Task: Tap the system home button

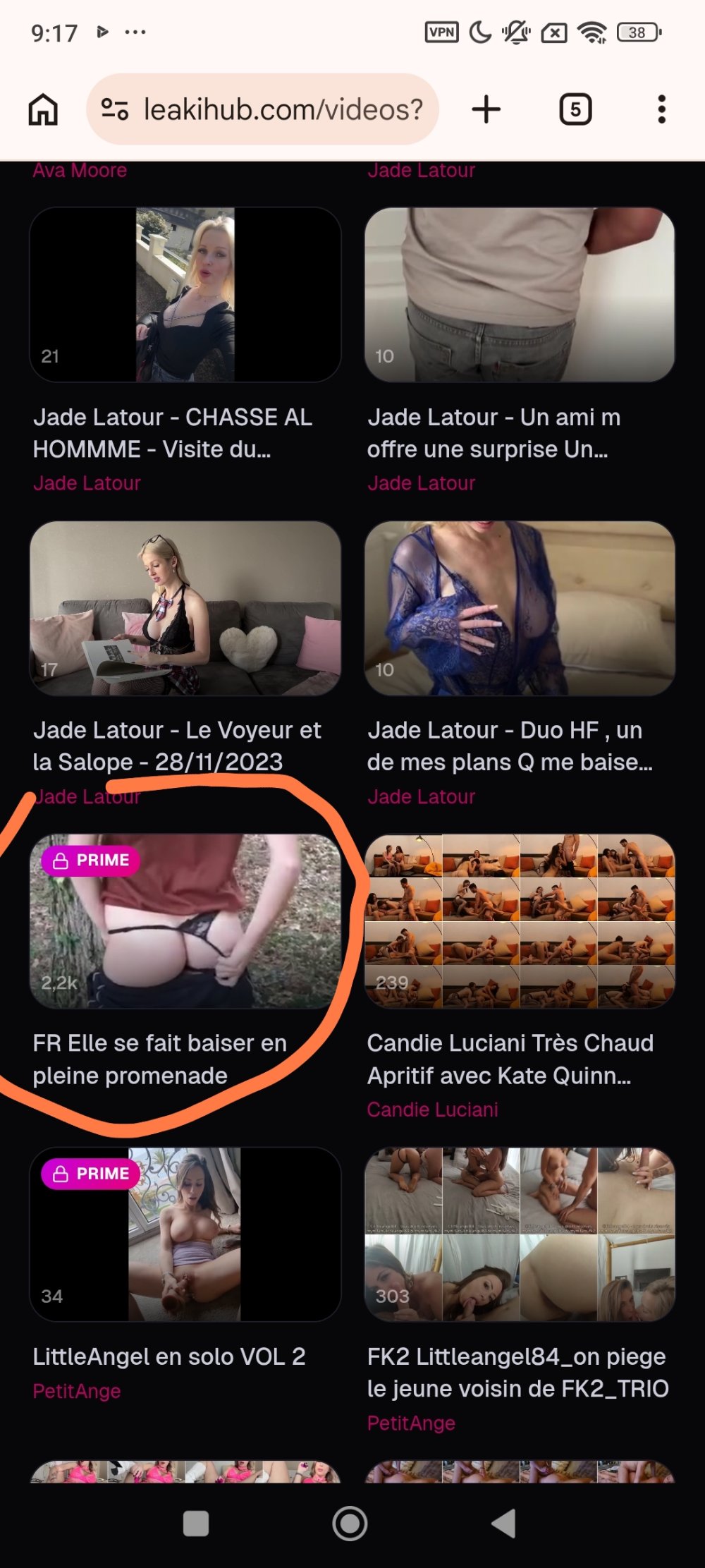Action: coord(350,1524)
